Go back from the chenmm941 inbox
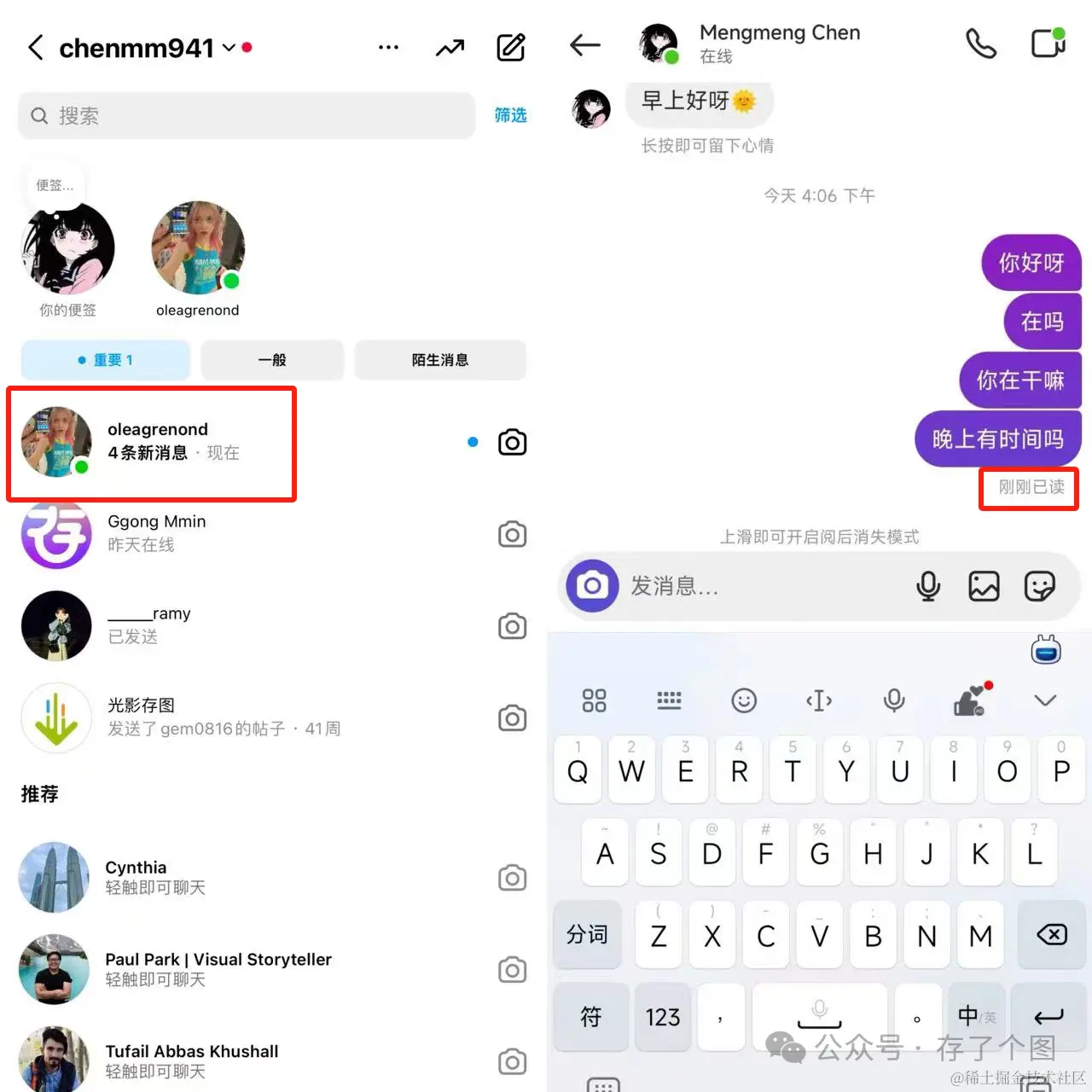The height and width of the screenshot is (1092, 1092). pos(35,48)
